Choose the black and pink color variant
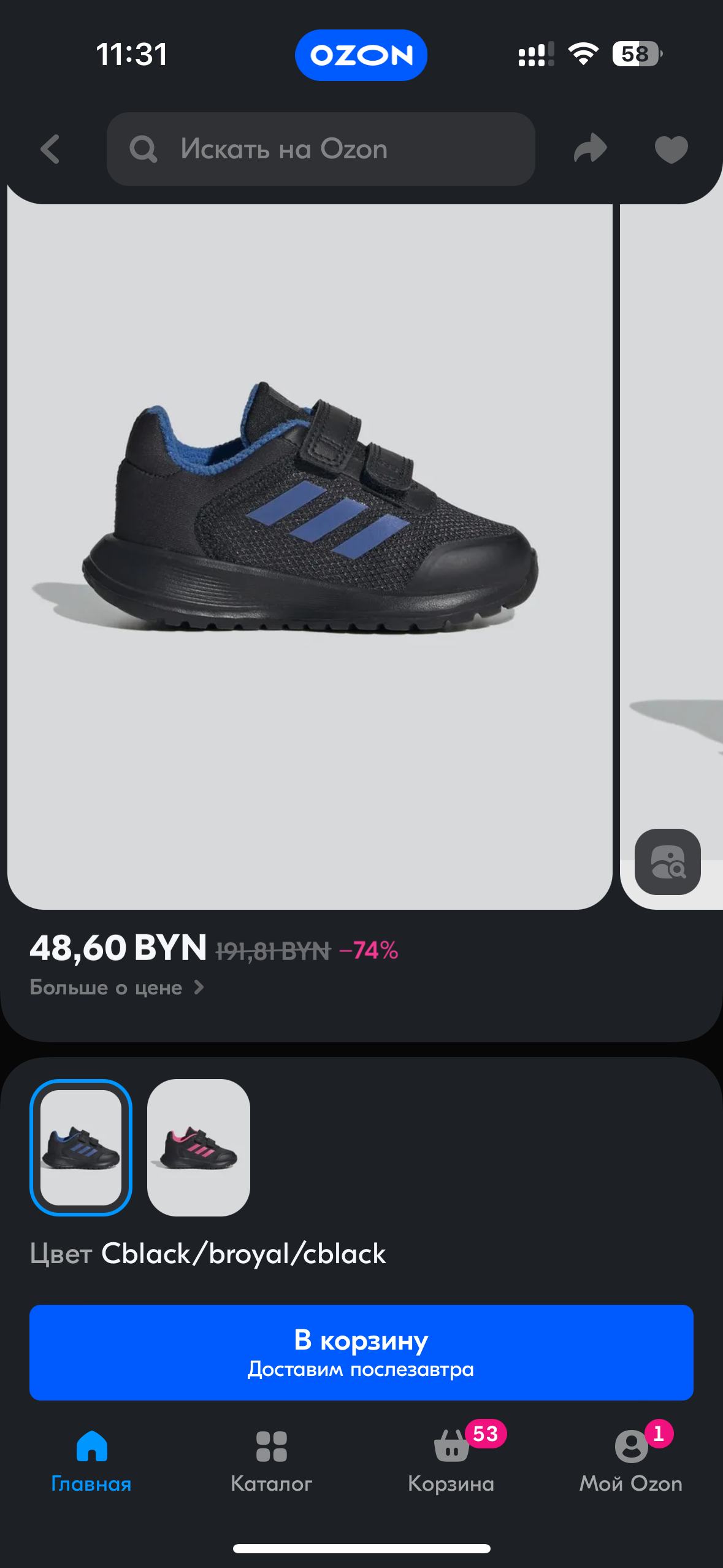723x1568 pixels. pos(199,1147)
